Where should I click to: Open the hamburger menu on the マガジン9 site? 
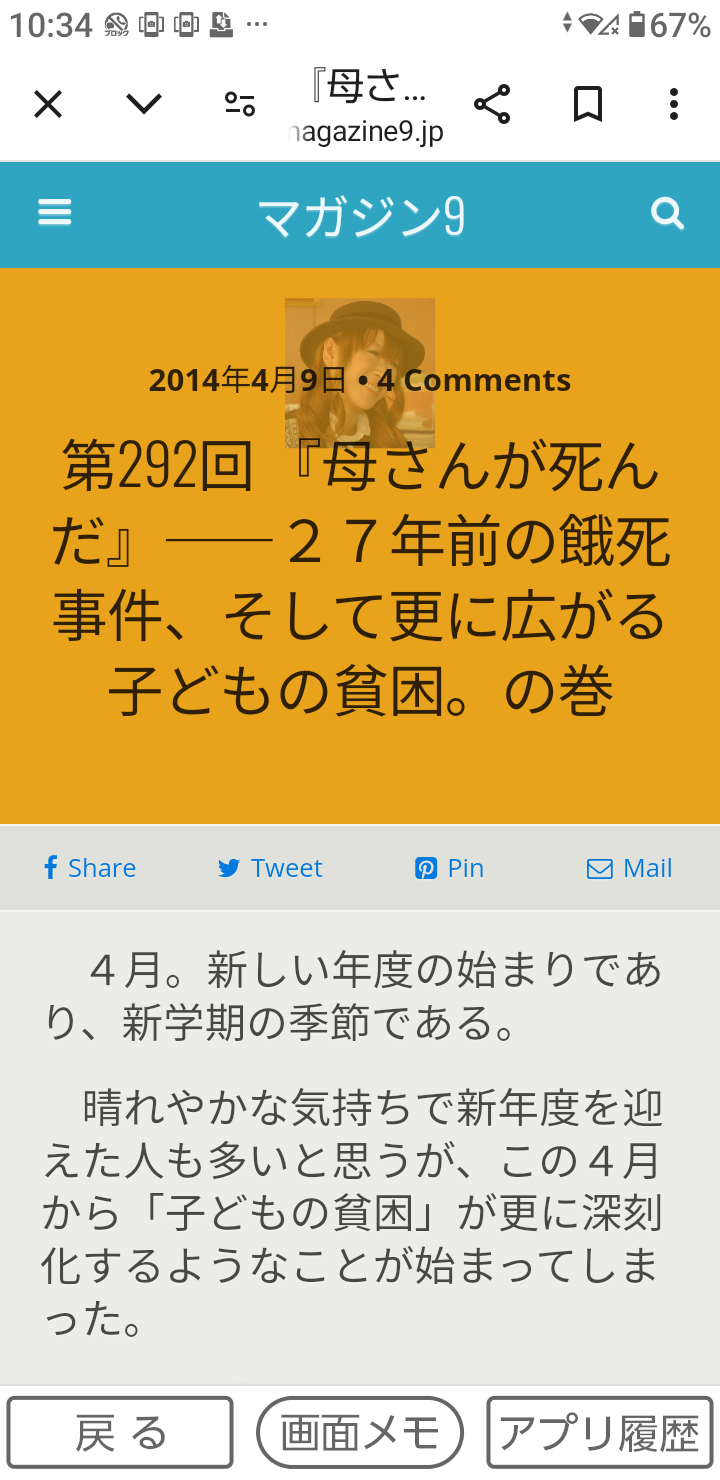pyautogui.click(x=55, y=212)
